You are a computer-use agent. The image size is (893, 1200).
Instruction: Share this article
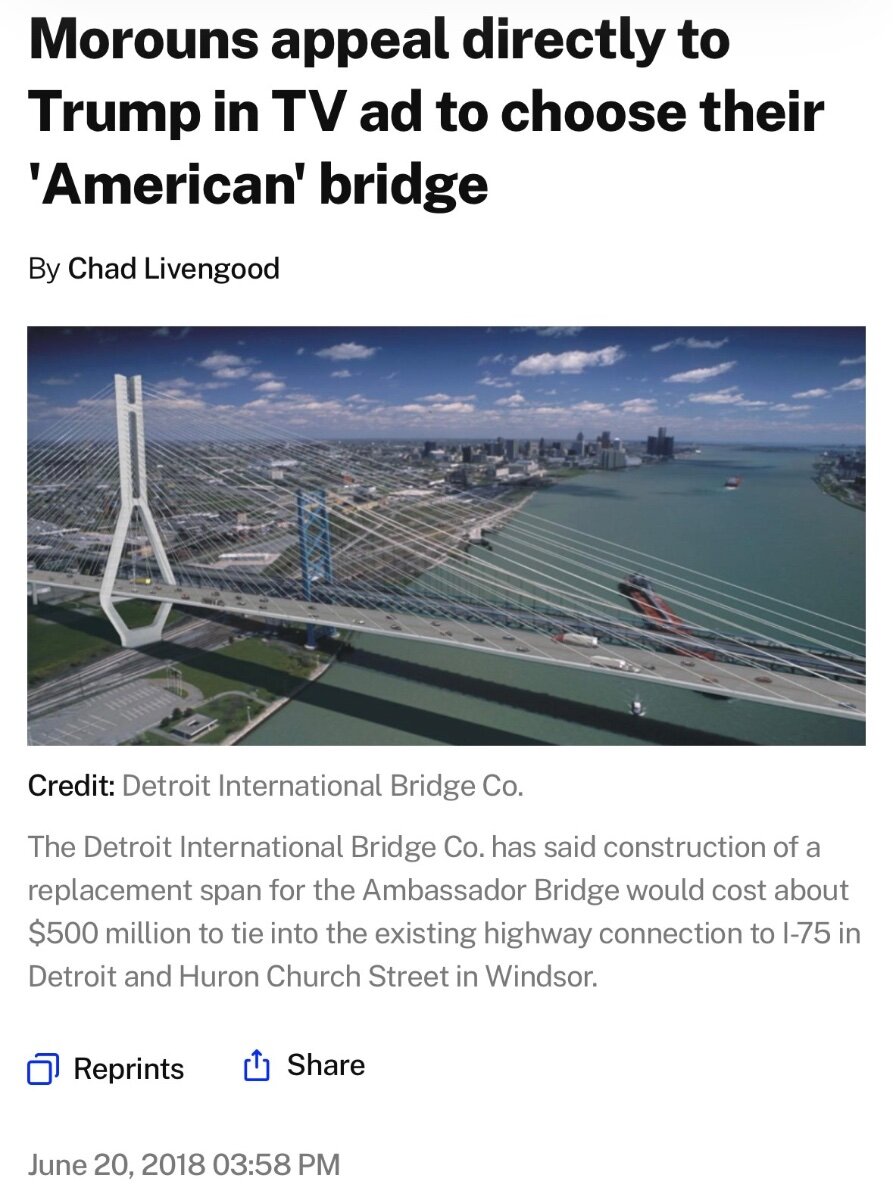(x=304, y=1066)
